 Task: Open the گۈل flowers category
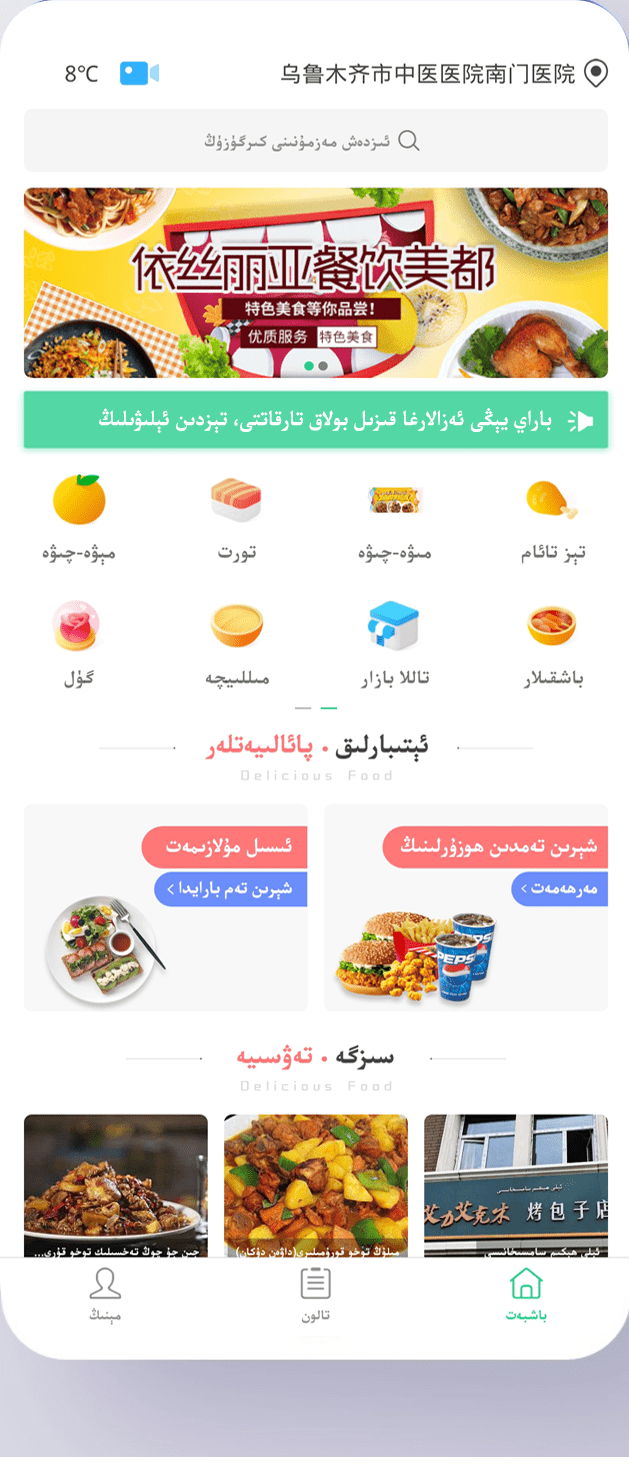coord(77,643)
